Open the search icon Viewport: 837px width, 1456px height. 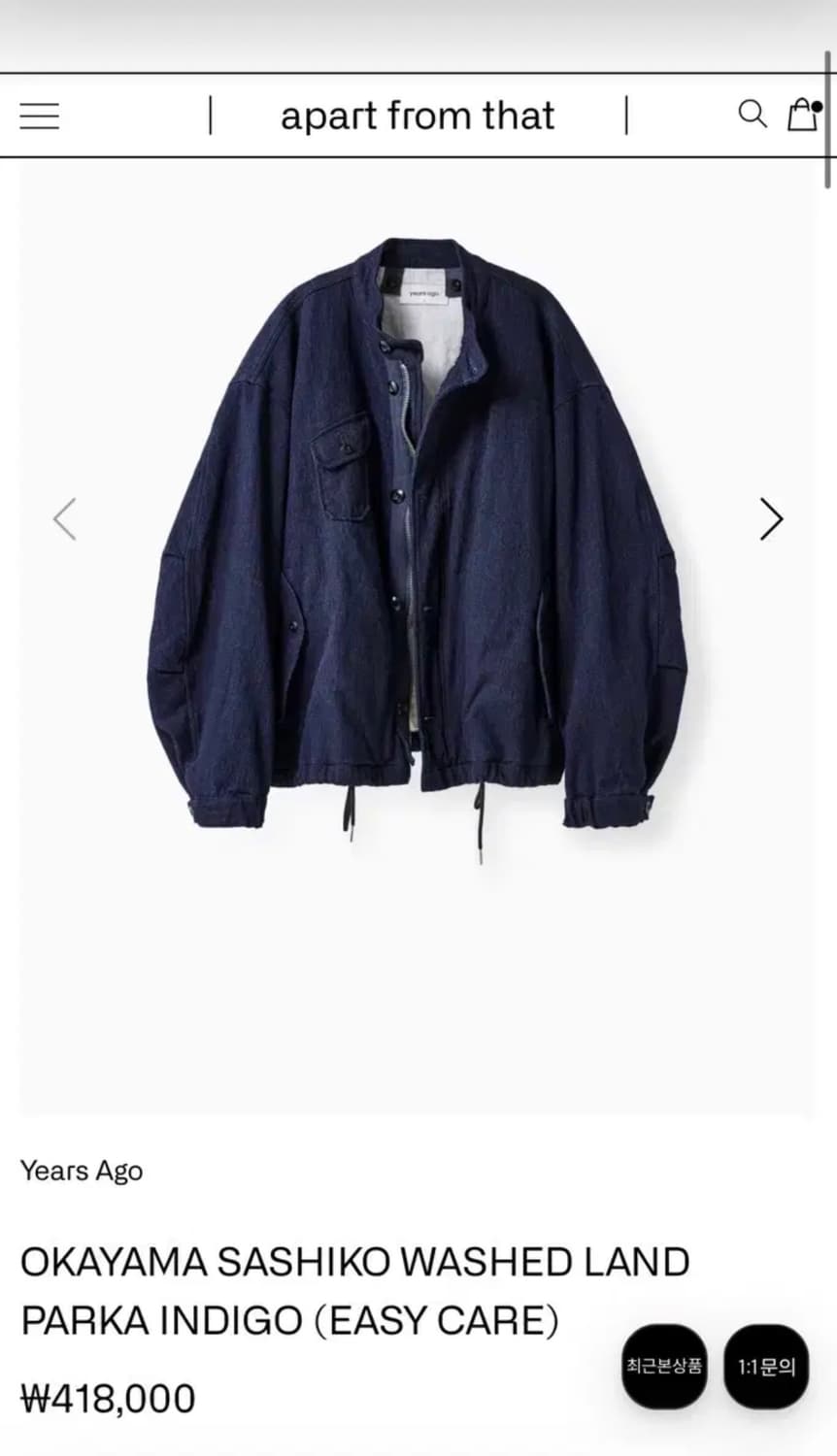pyautogui.click(x=752, y=114)
